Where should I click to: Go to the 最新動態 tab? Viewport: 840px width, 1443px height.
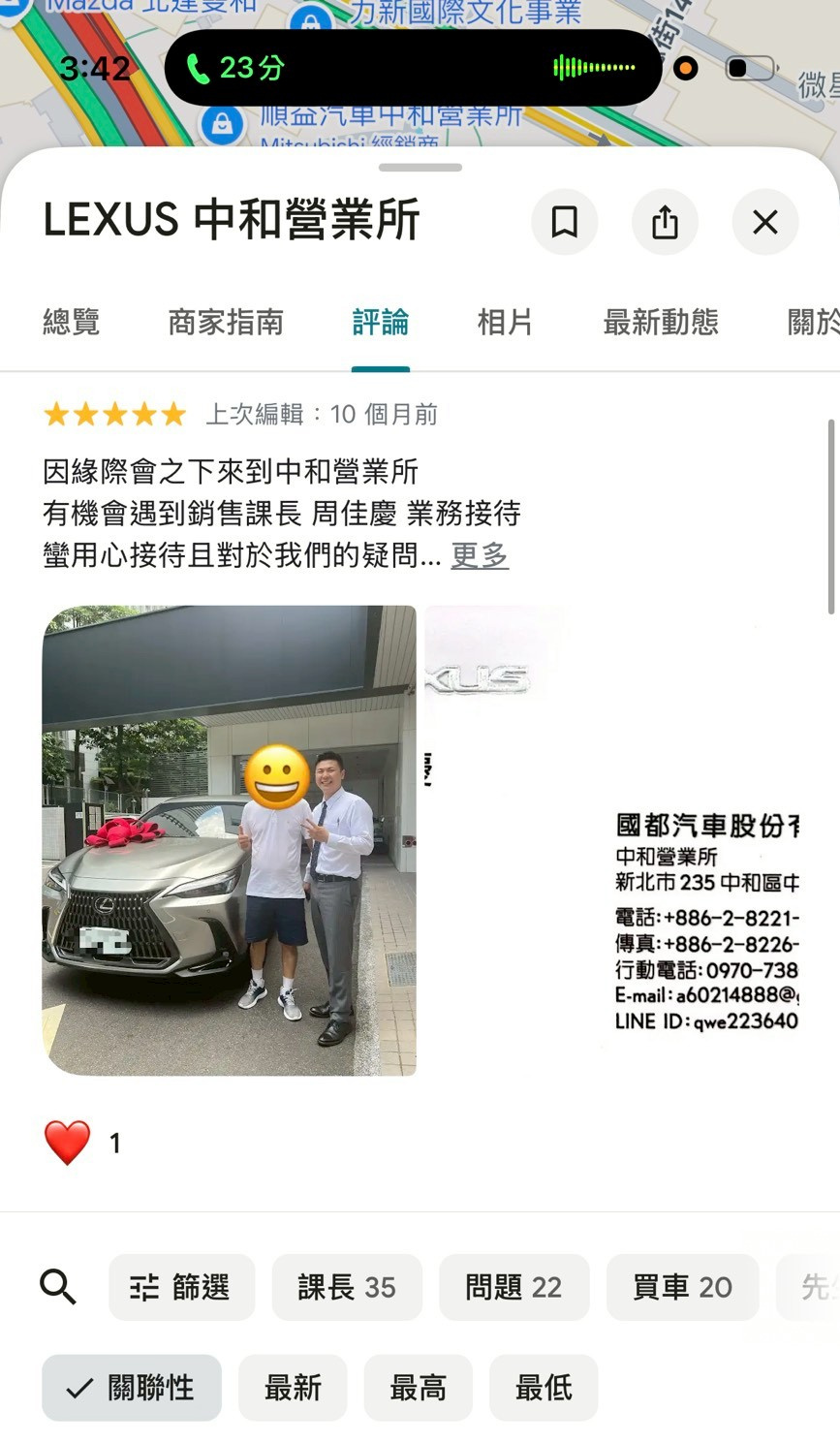click(661, 322)
